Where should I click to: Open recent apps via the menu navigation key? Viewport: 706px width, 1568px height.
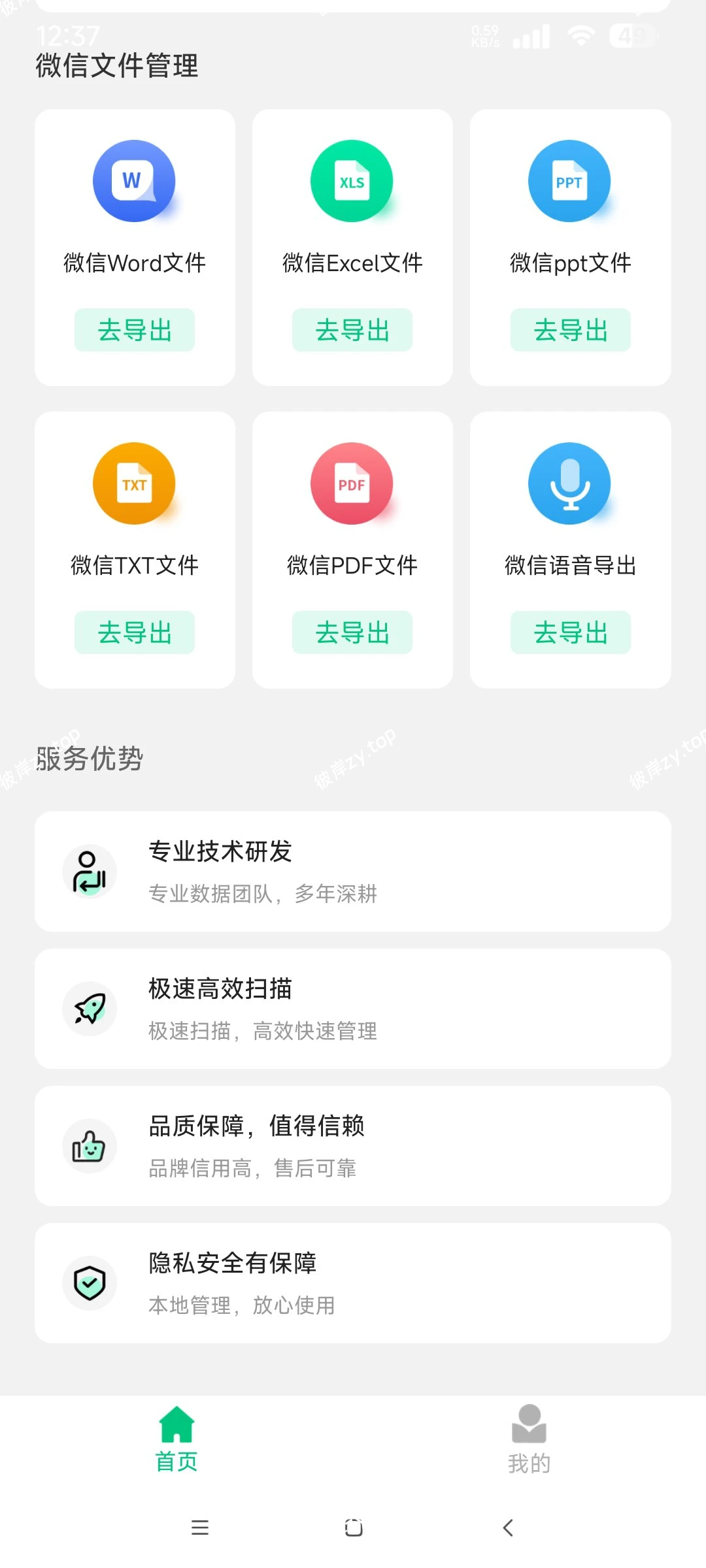point(200,1527)
